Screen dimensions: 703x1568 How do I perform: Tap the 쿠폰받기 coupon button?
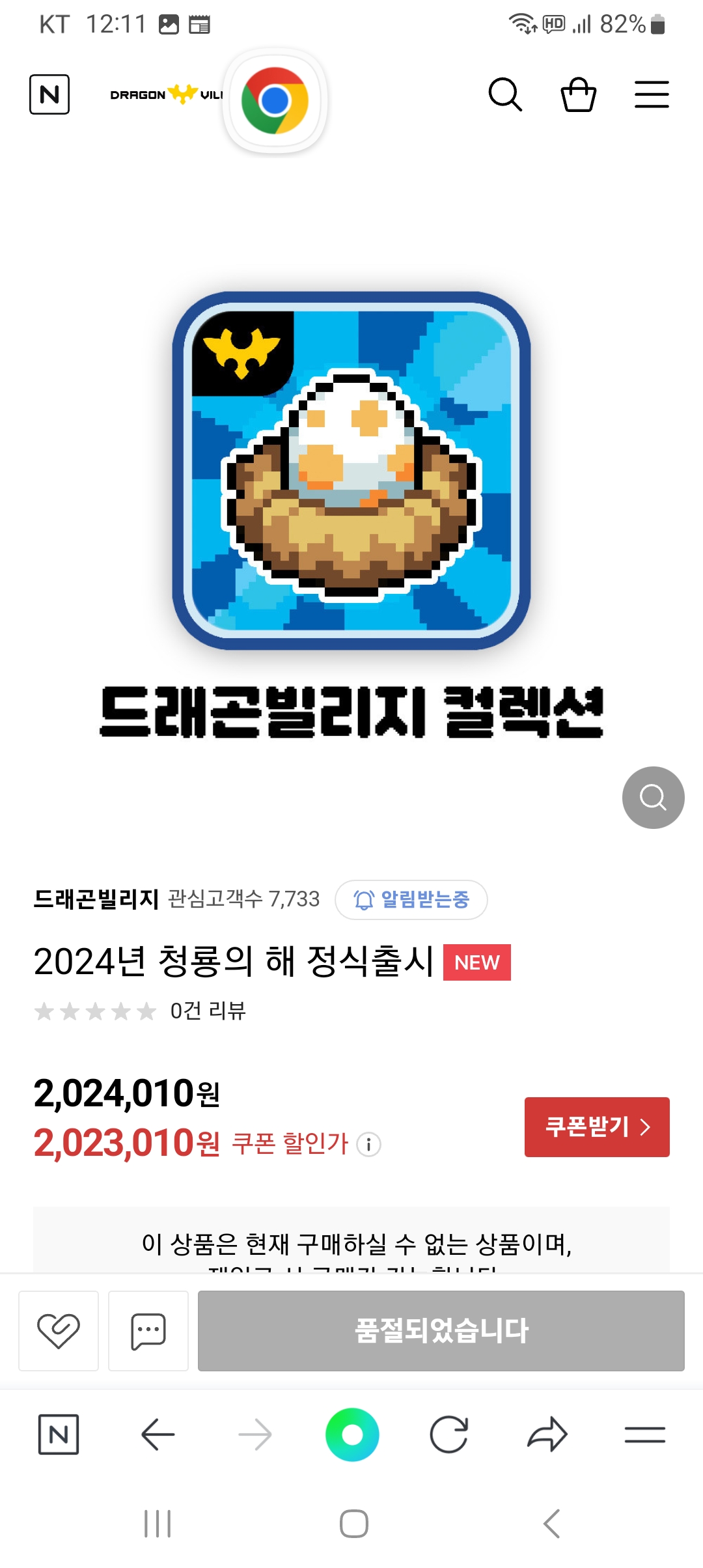(x=597, y=1127)
